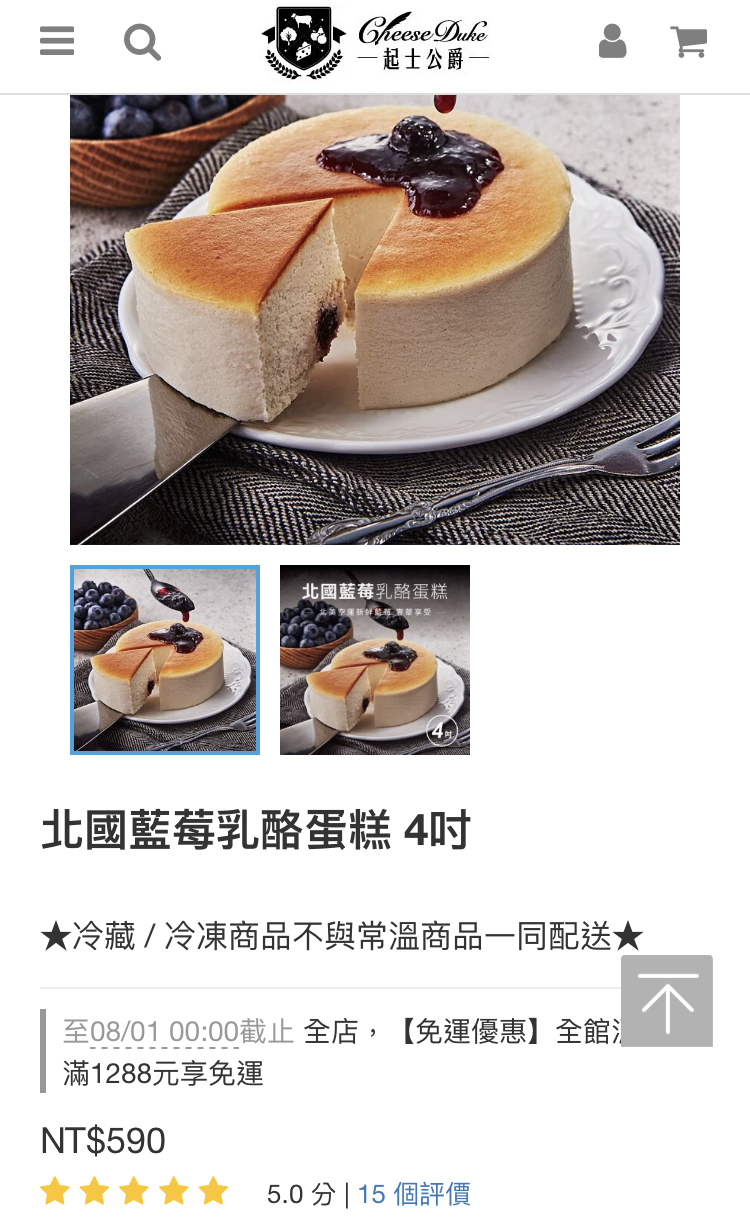
Task: Open the user account icon
Action: point(612,41)
